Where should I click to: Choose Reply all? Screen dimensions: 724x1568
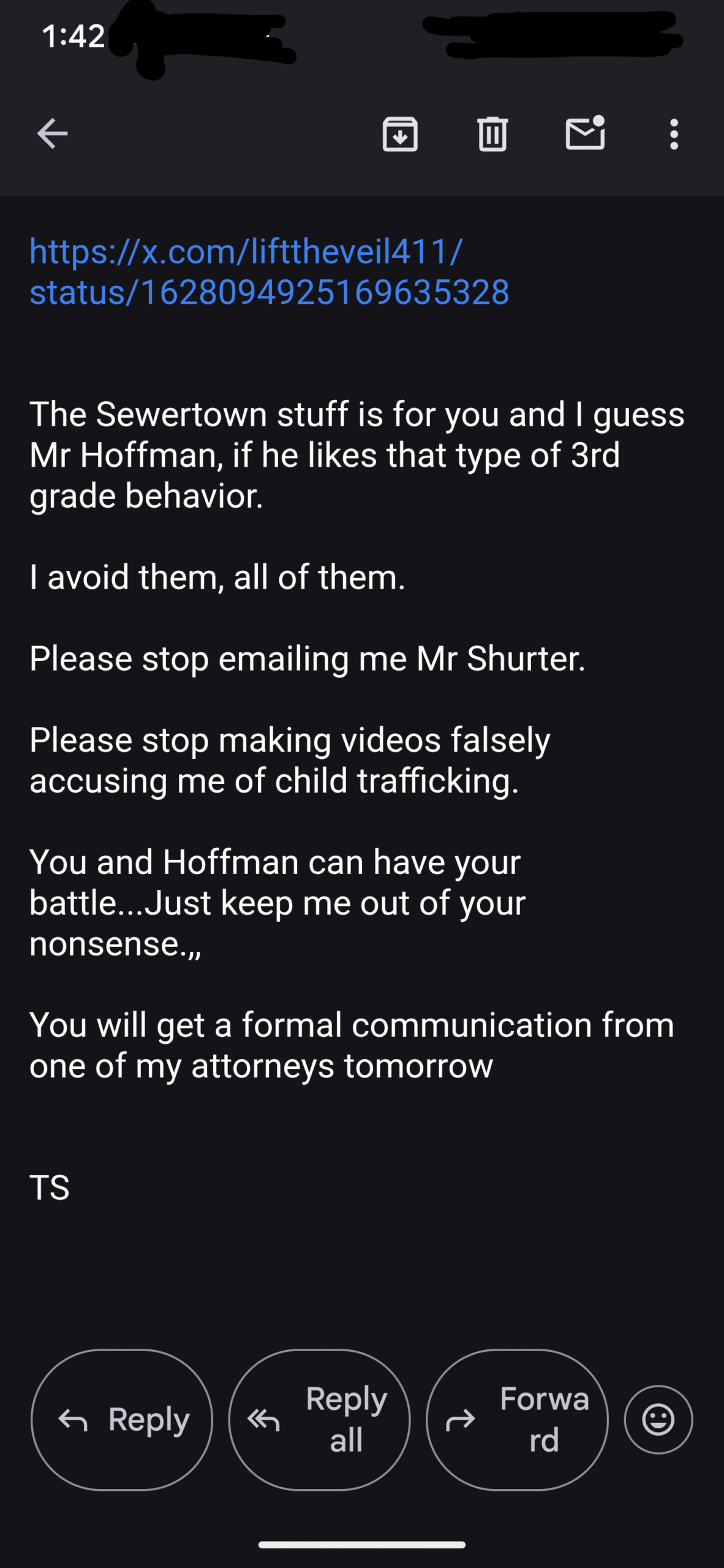319,1420
